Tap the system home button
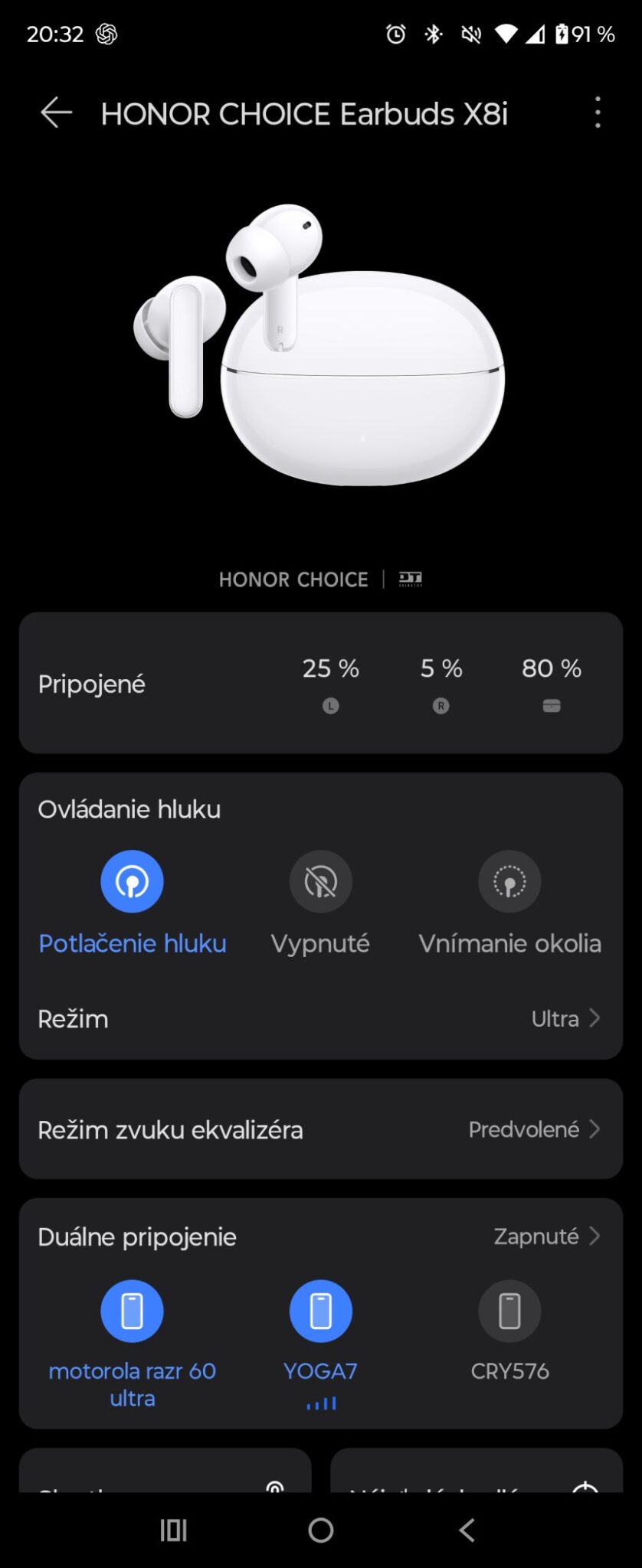This screenshot has height=1568, width=642. [x=320, y=1530]
